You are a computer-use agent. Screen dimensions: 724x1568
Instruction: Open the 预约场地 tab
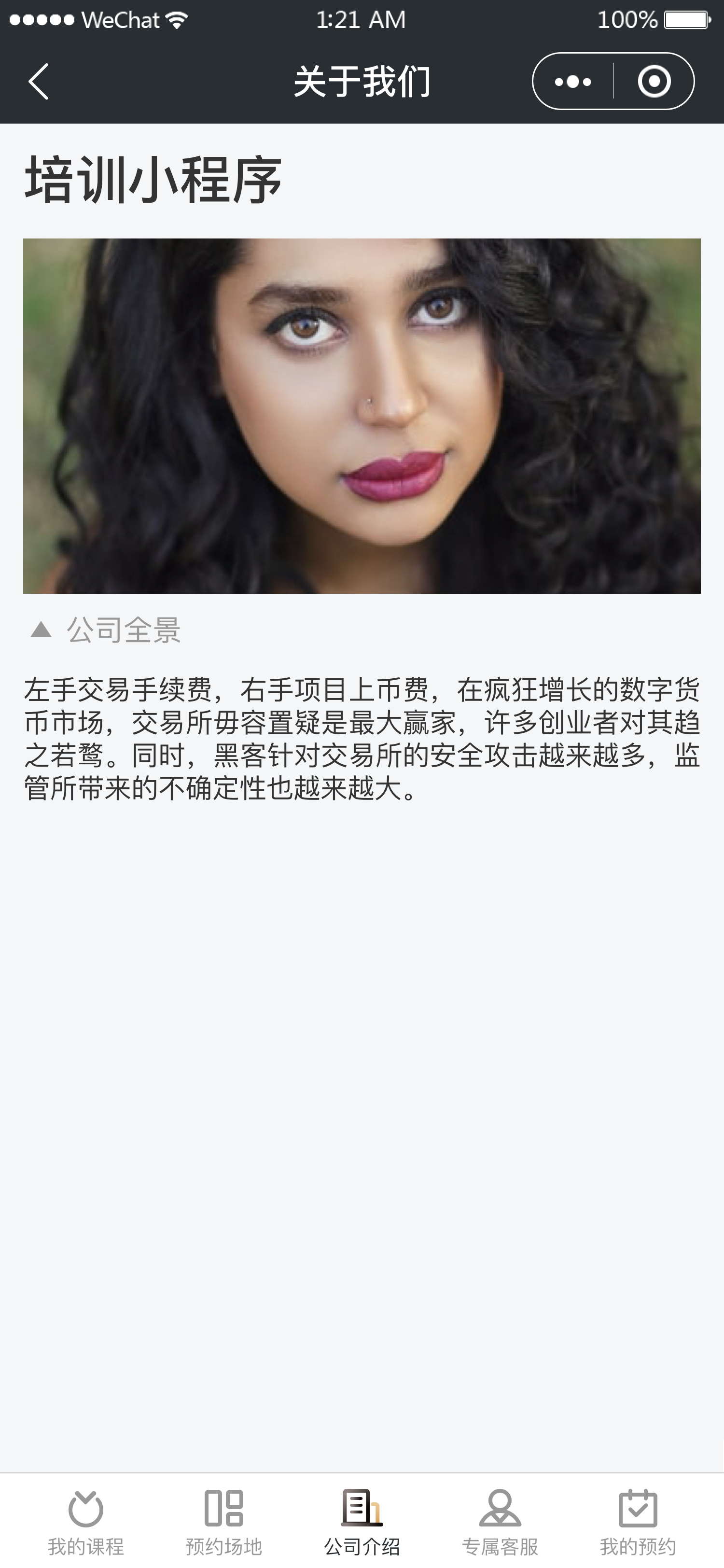(x=224, y=1521)
